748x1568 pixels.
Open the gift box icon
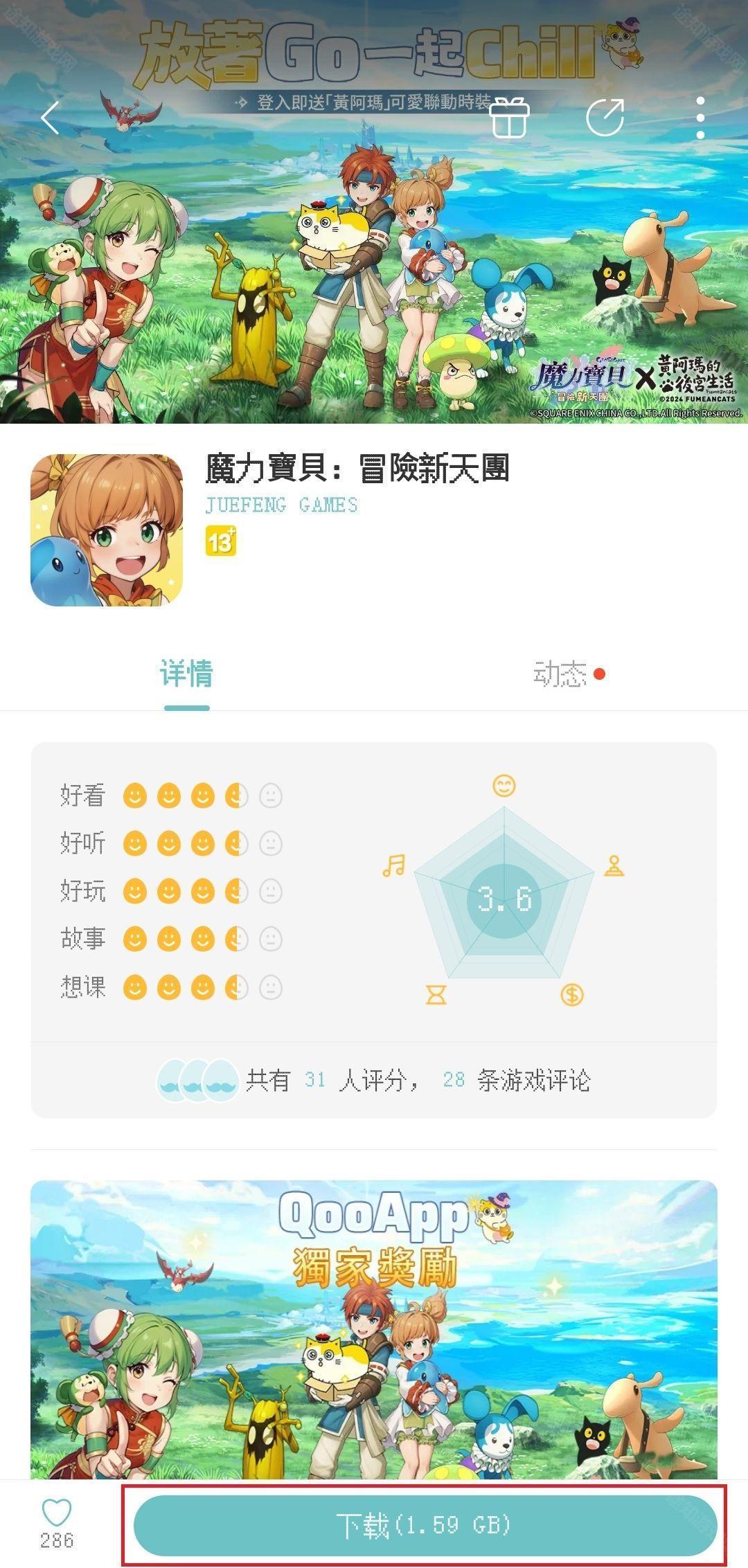tap(510, 118)
